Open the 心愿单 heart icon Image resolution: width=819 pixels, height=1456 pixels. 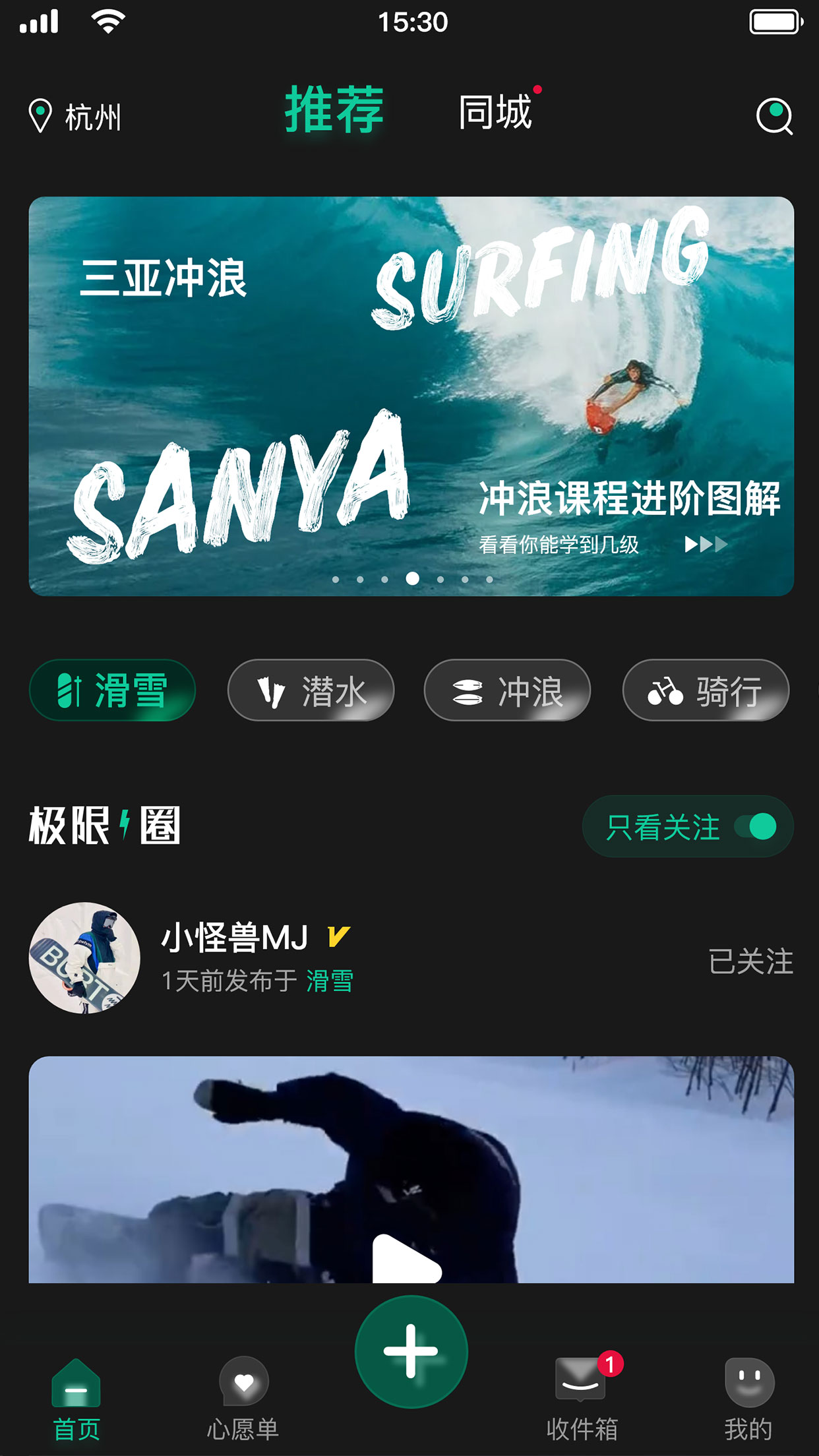click(243, 1381)
